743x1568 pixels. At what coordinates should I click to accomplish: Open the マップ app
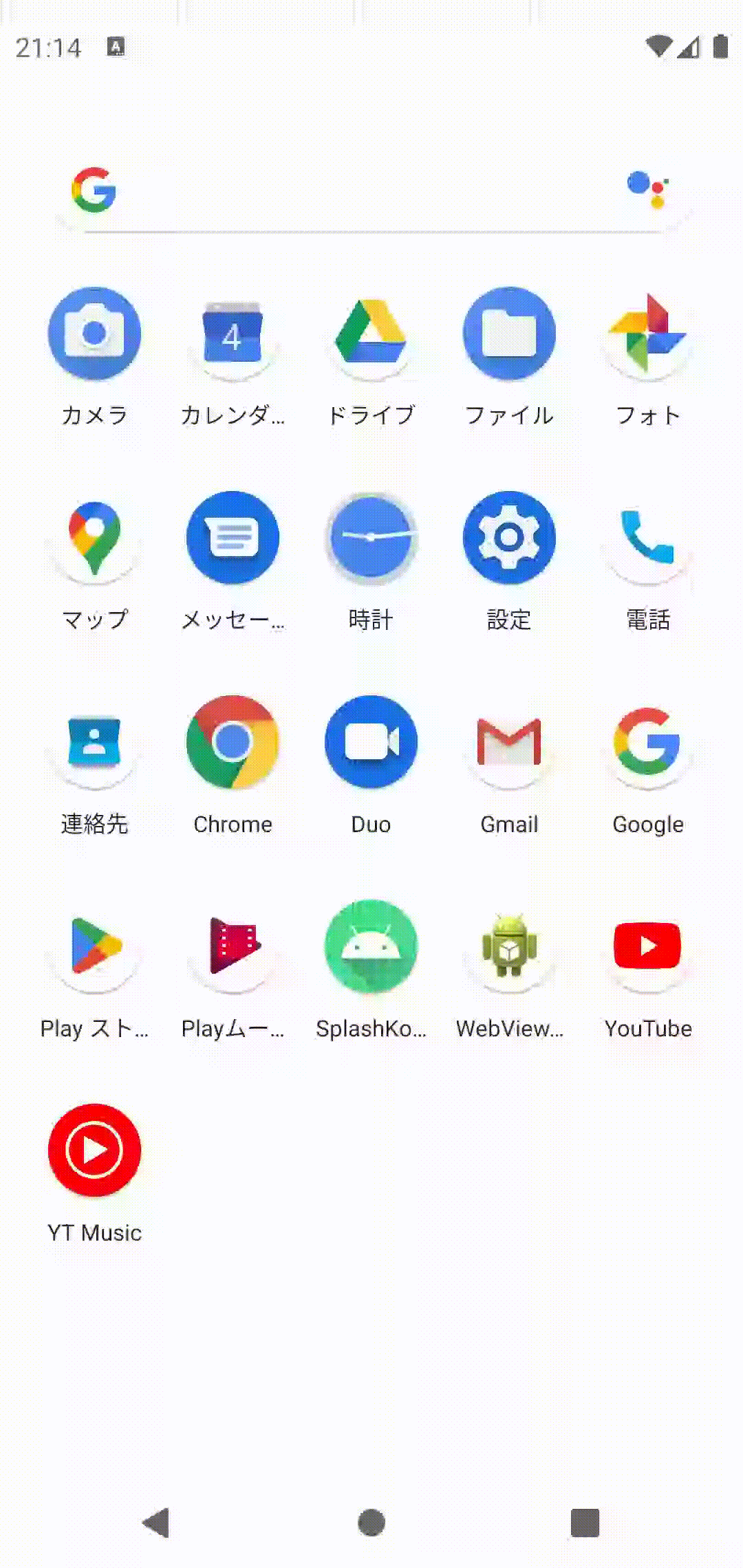[94, 538]
